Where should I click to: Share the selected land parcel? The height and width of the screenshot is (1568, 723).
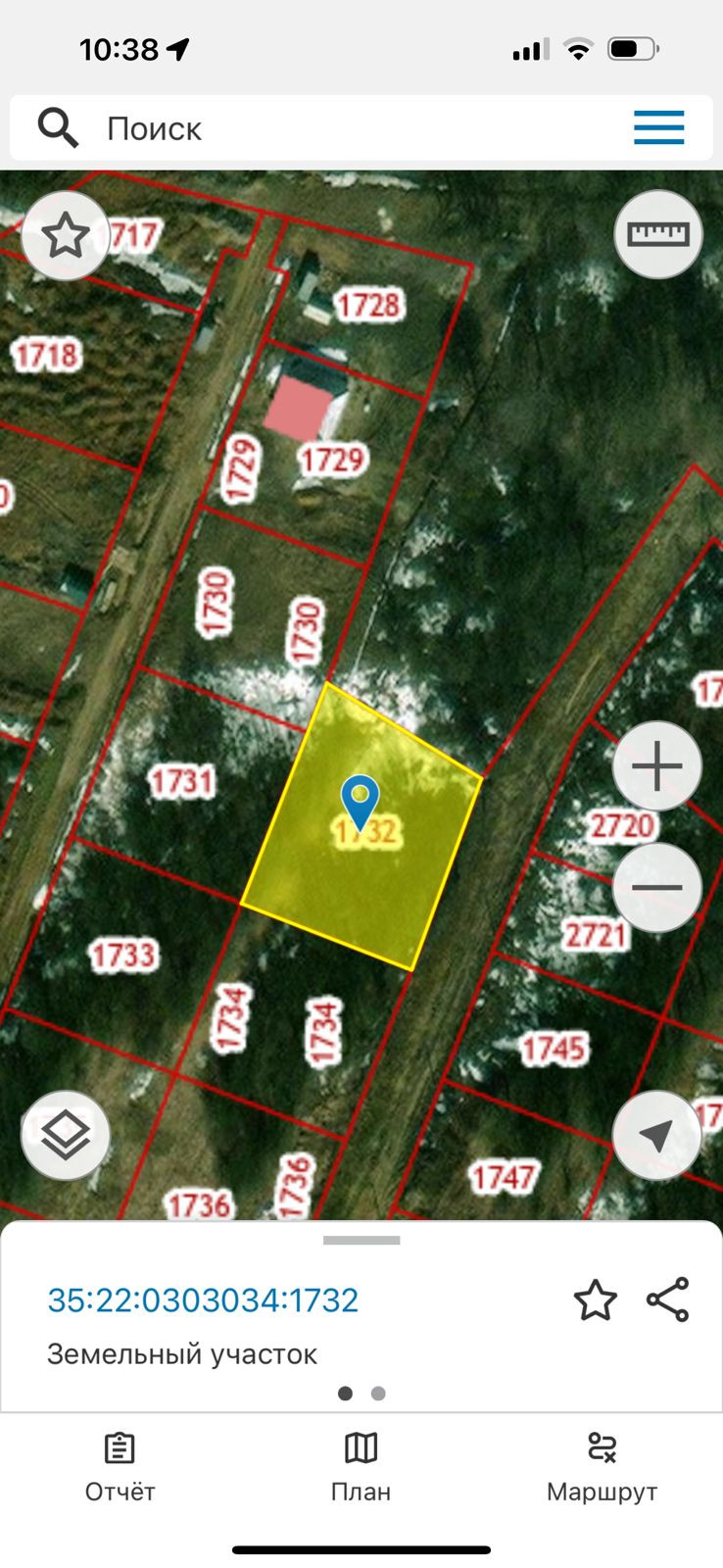point(668,1300)
